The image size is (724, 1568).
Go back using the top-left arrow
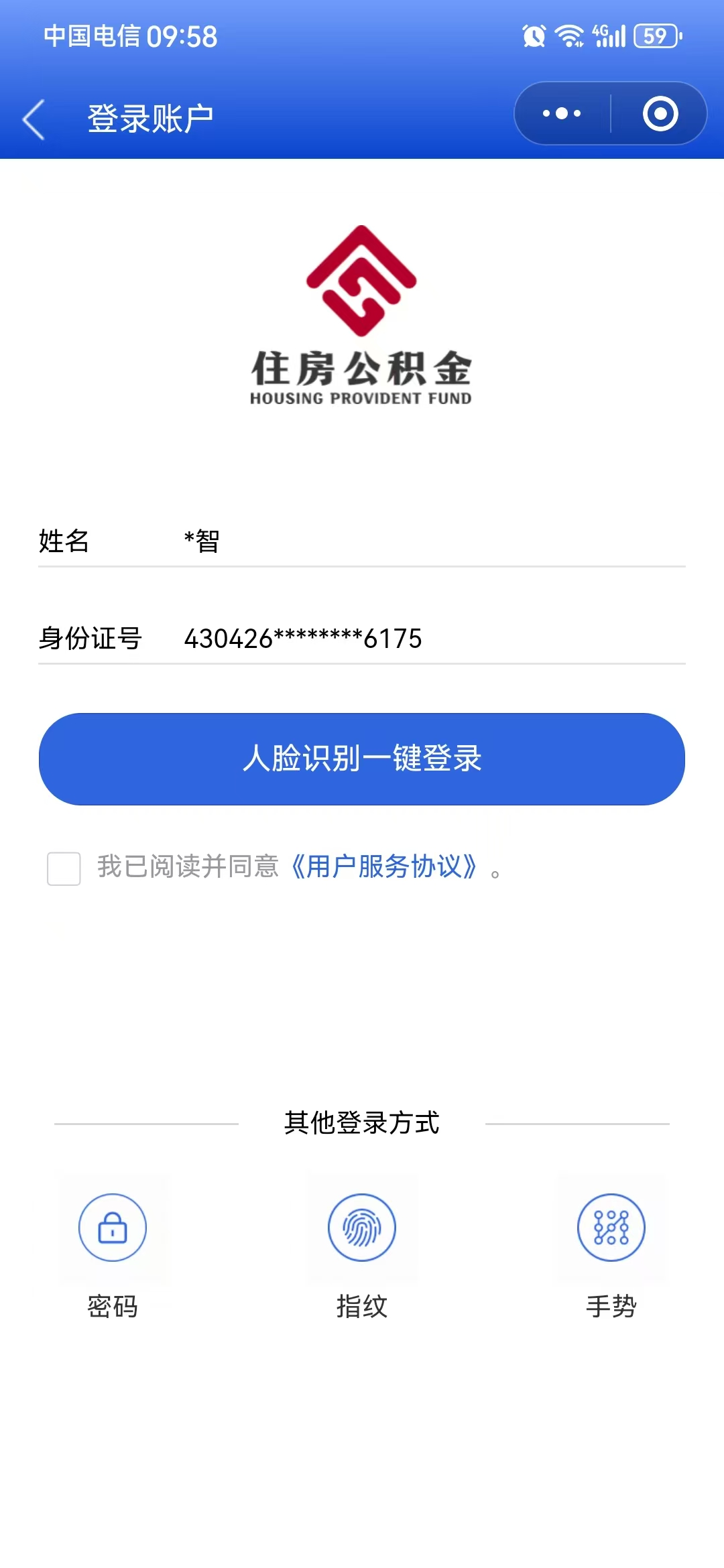point(34,119)
